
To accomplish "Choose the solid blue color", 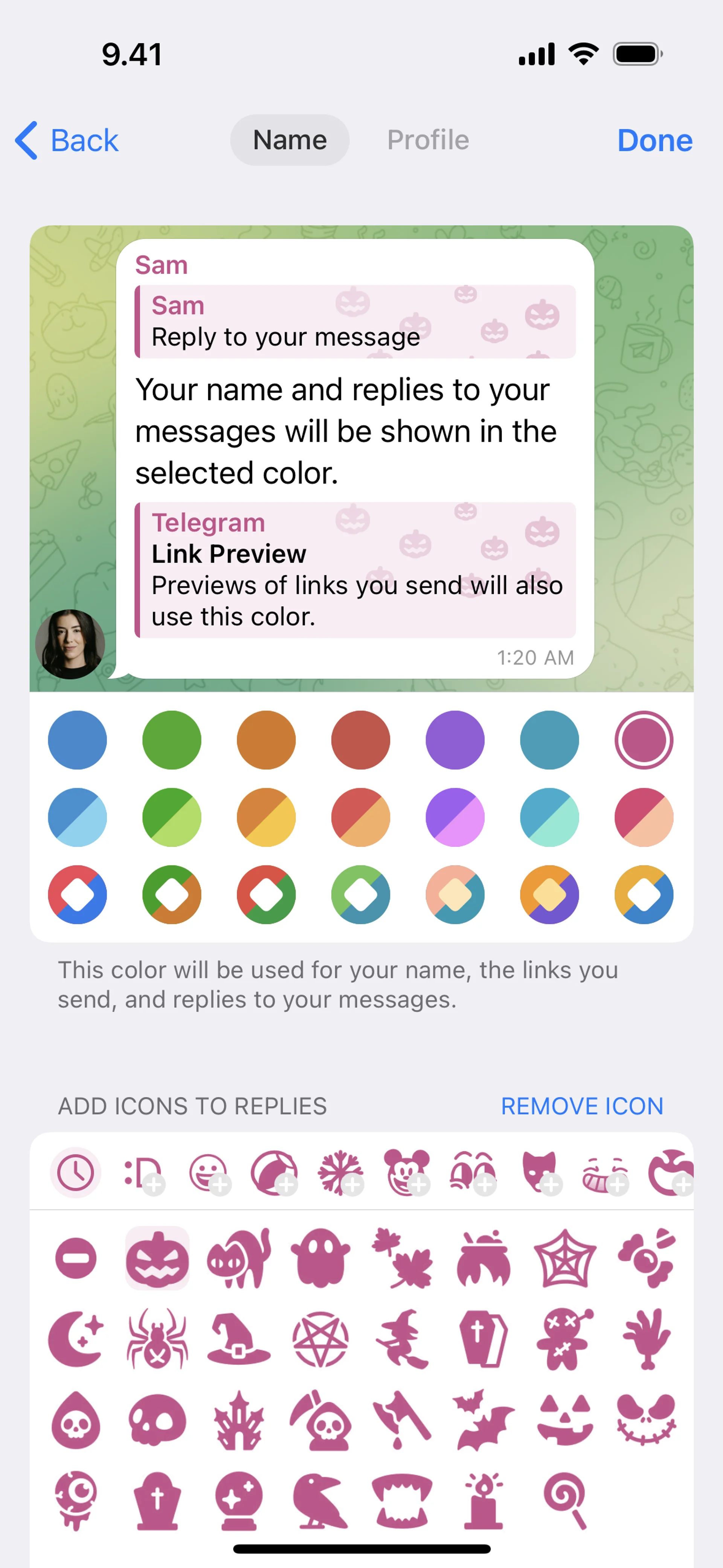I will pyautogui.click(x=77, y=740).
